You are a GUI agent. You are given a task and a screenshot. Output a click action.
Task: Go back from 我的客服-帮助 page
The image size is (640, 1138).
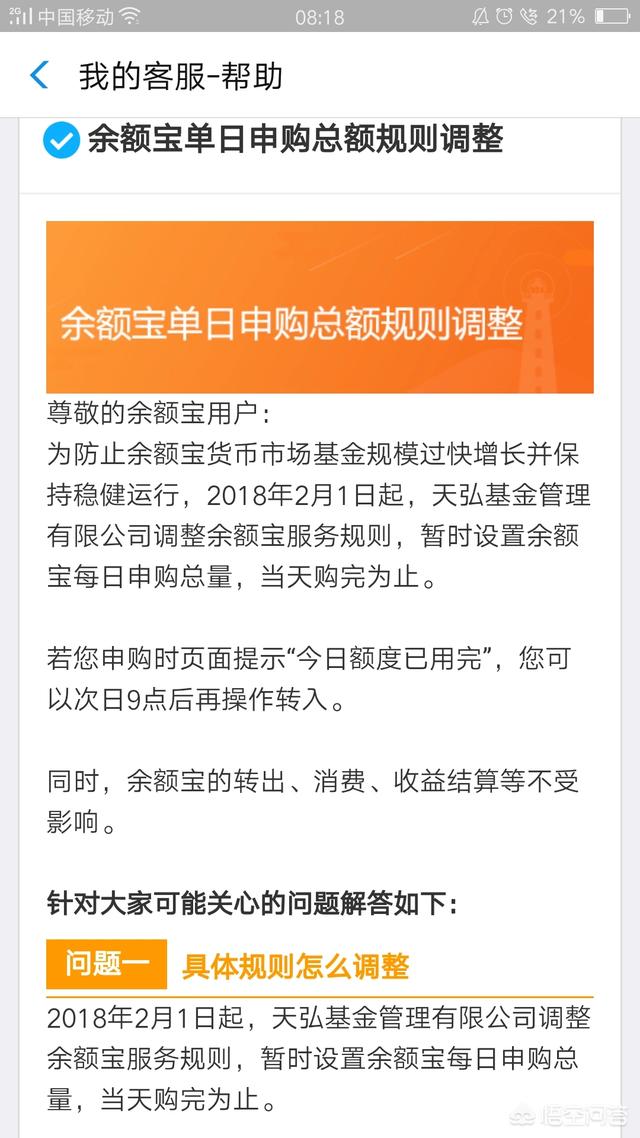point(39,75)
